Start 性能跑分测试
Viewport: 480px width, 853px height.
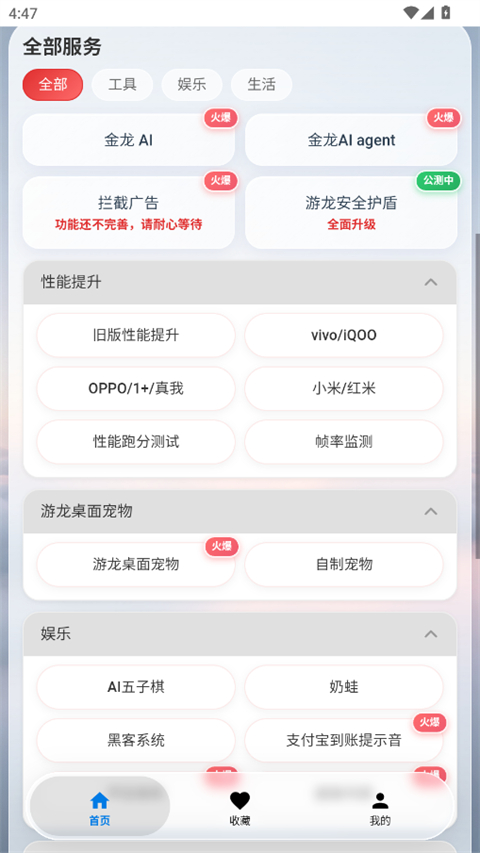136,442
